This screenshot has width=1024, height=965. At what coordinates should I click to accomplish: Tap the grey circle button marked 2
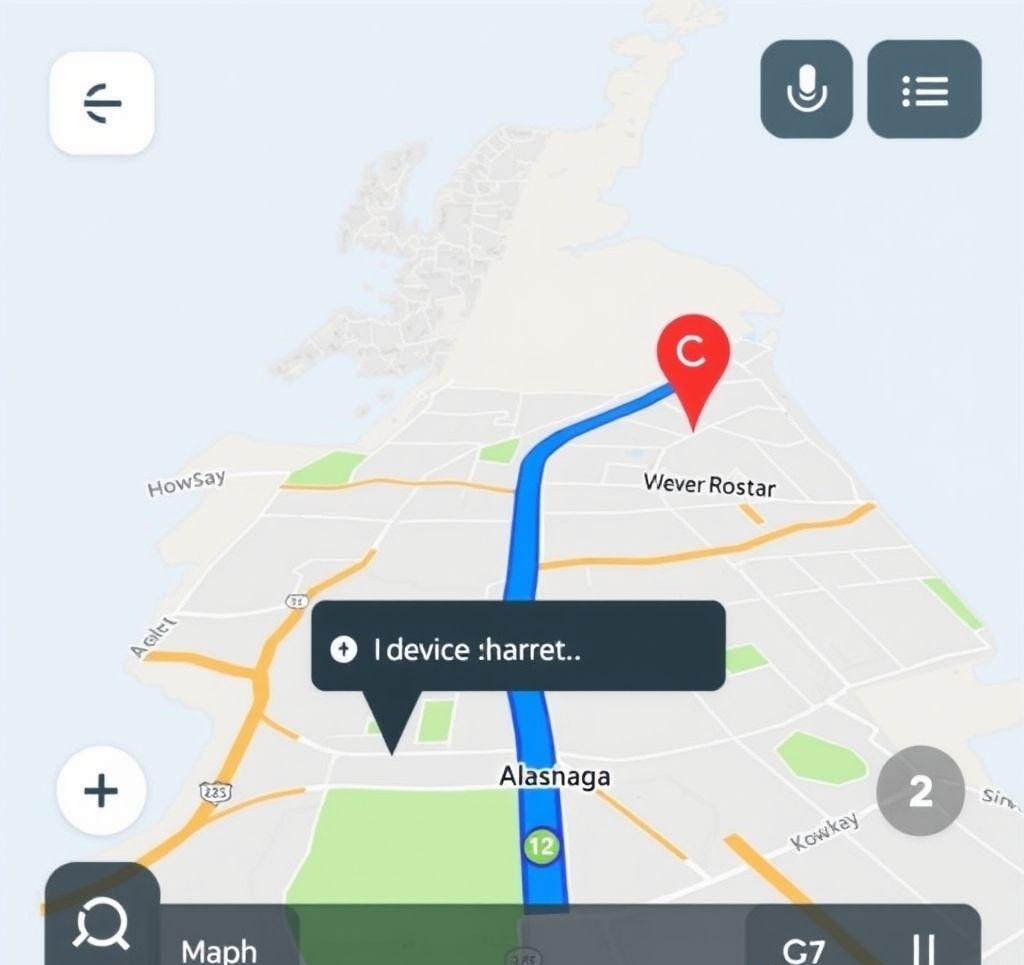(x=920, y=792)
